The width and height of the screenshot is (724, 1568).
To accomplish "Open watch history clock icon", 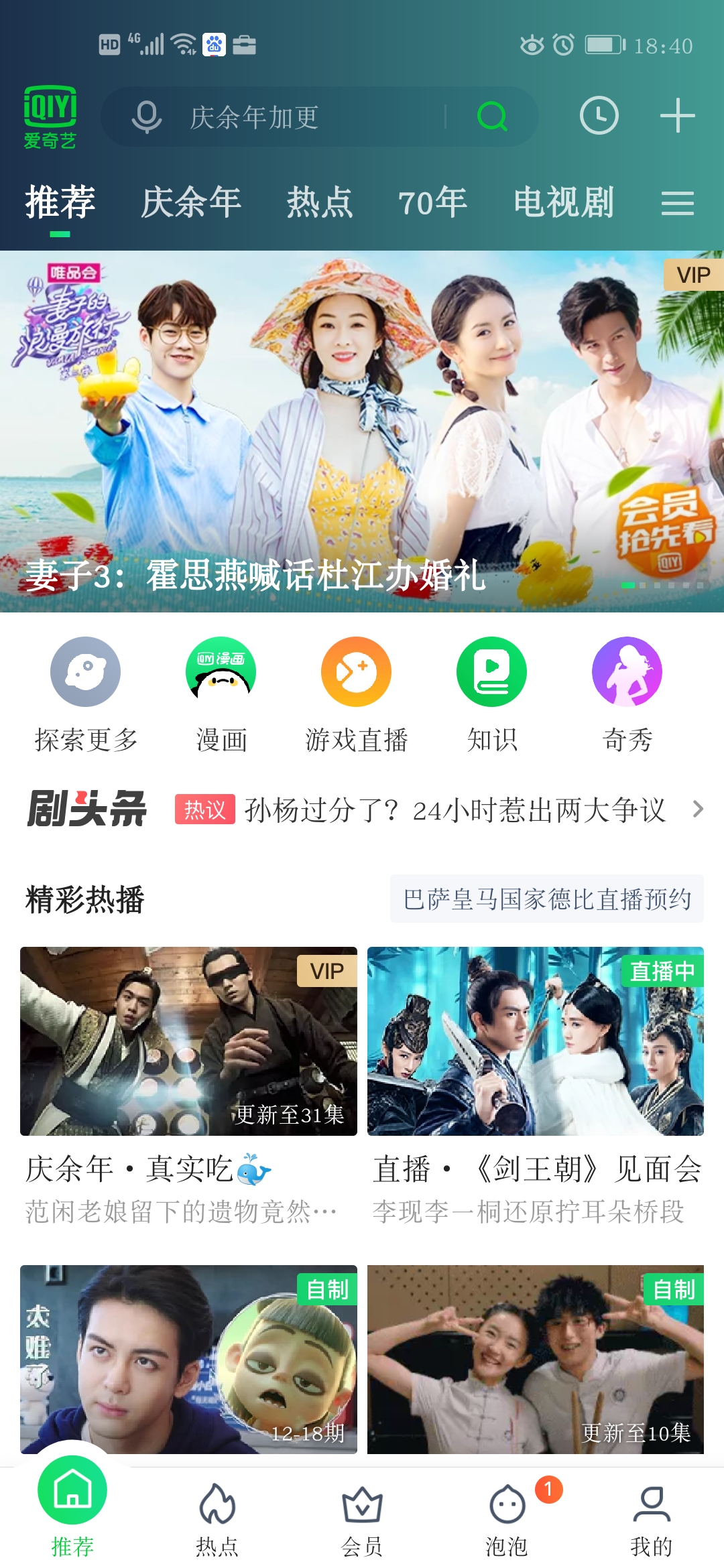I will [x=599, y=116].
